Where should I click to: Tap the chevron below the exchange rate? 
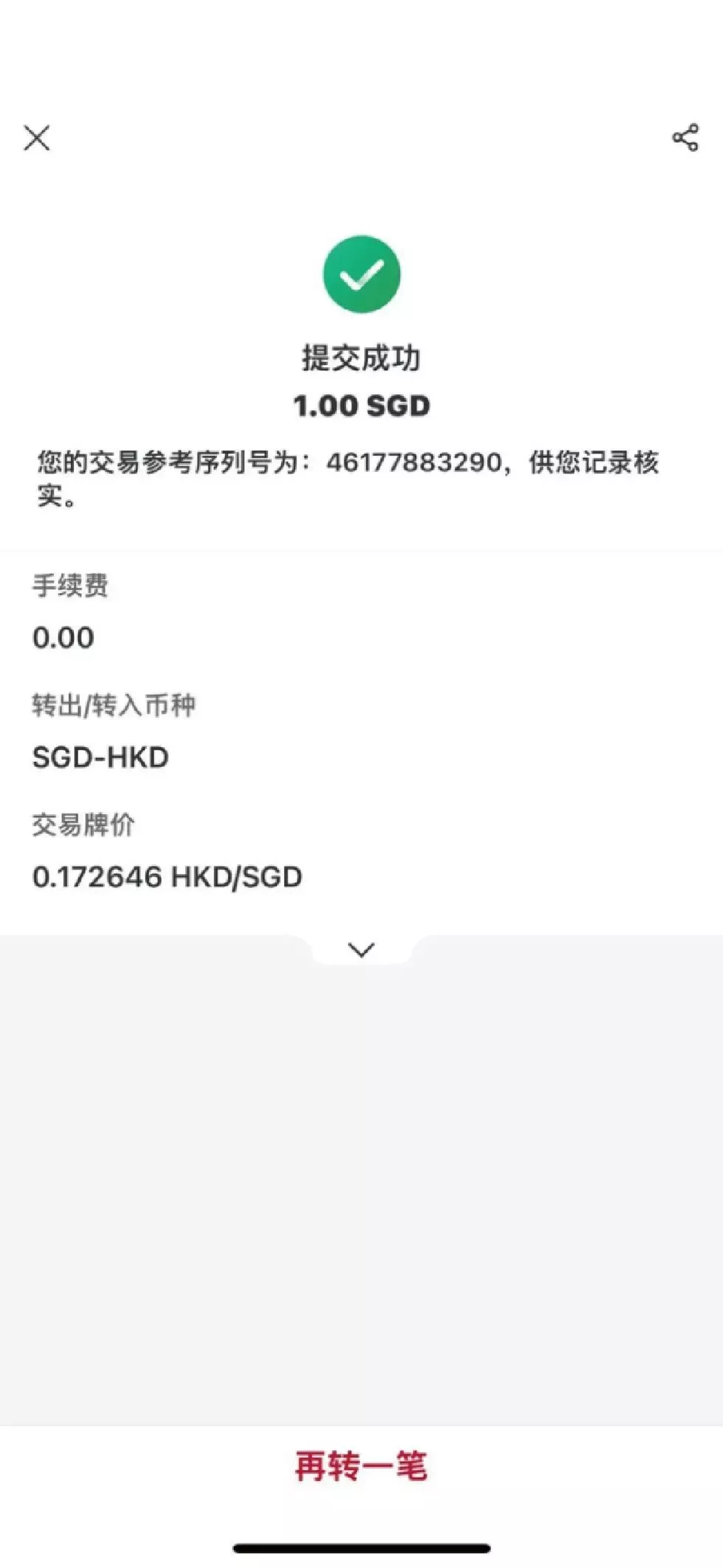[x=361, y=948]
